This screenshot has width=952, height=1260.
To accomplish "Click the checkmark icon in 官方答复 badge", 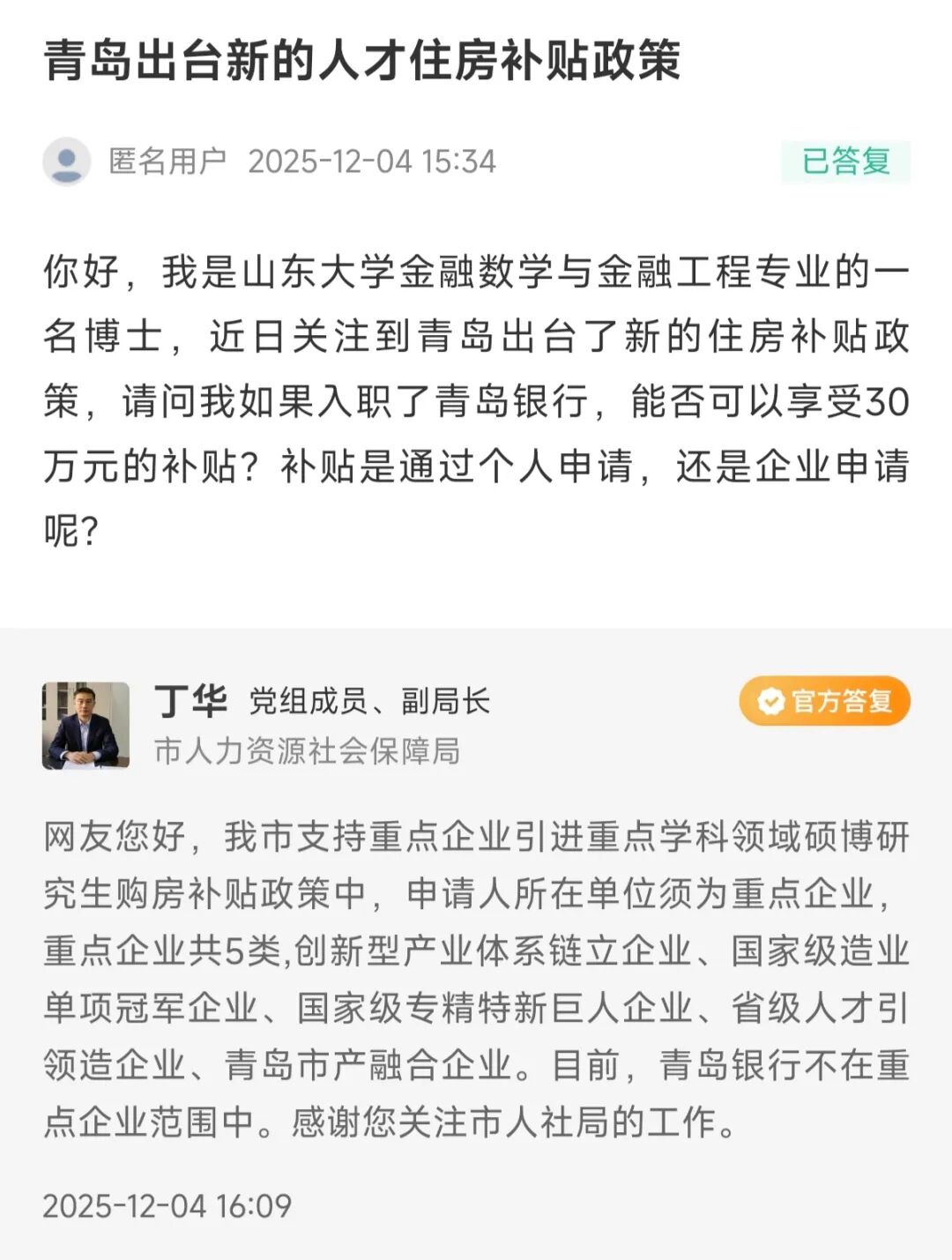I will coord(771,703).
